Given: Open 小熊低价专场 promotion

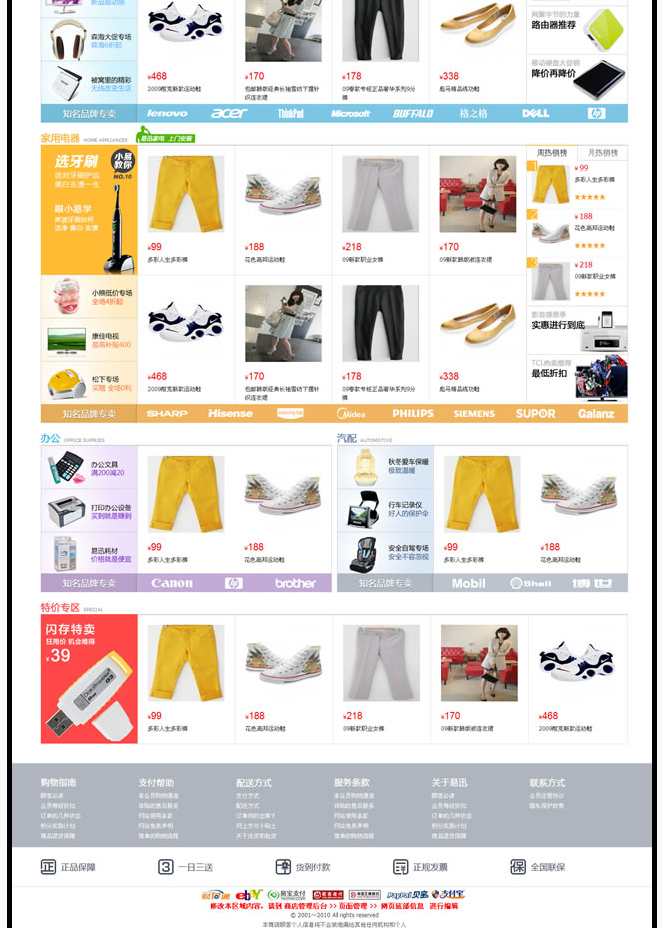Looking at the screenshot, I should [88, 296].
